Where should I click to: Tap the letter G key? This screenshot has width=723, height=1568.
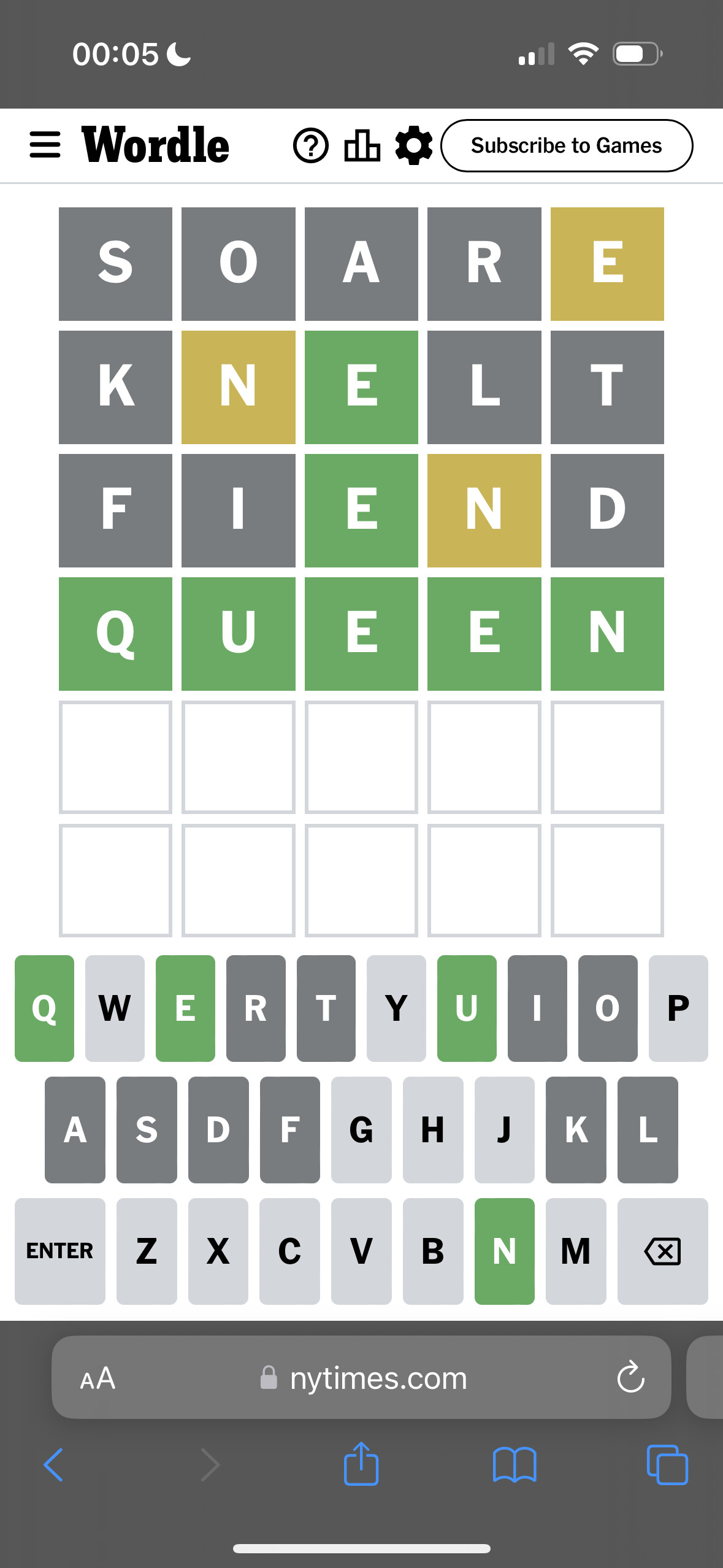[361, 1129]
